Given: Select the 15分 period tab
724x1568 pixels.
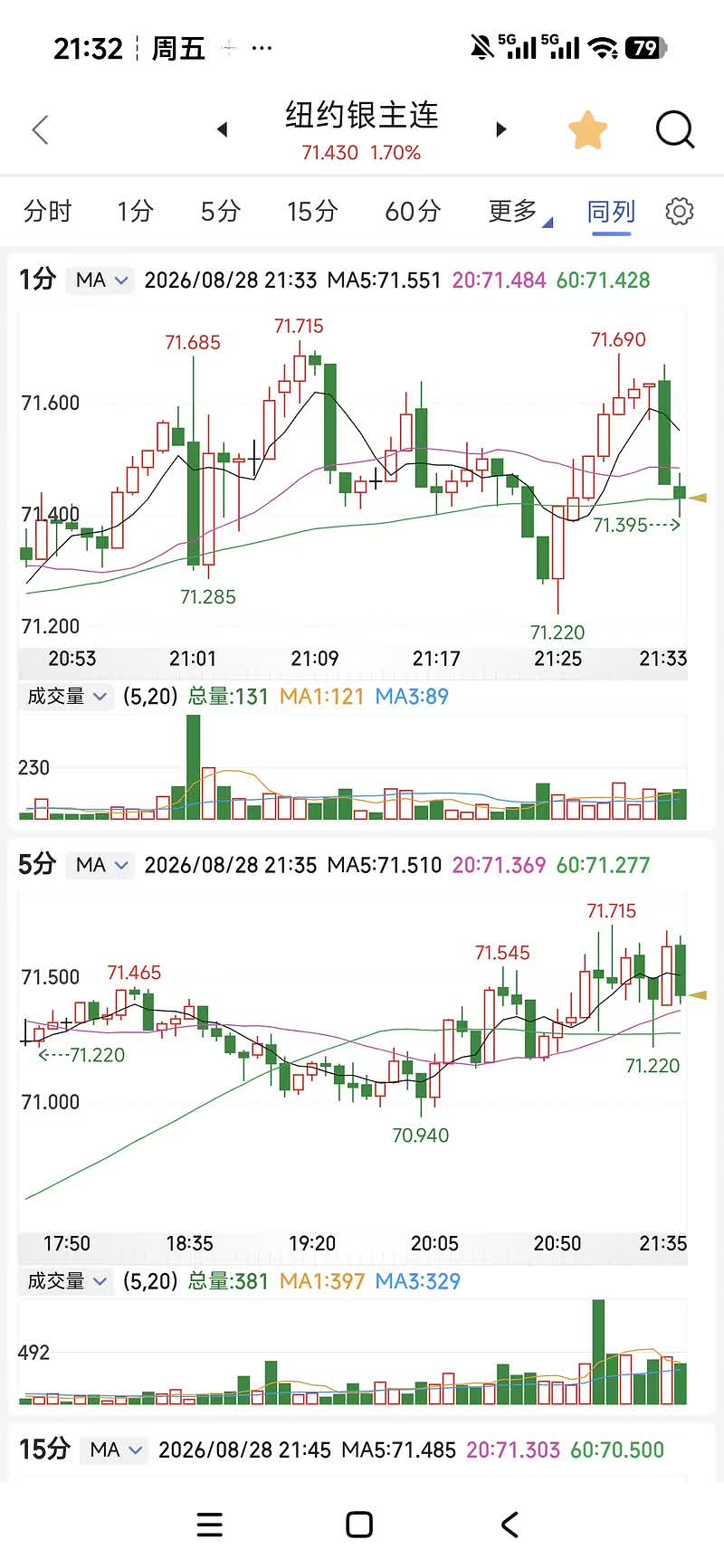Looking at the screenshot, I should [312, 212].
